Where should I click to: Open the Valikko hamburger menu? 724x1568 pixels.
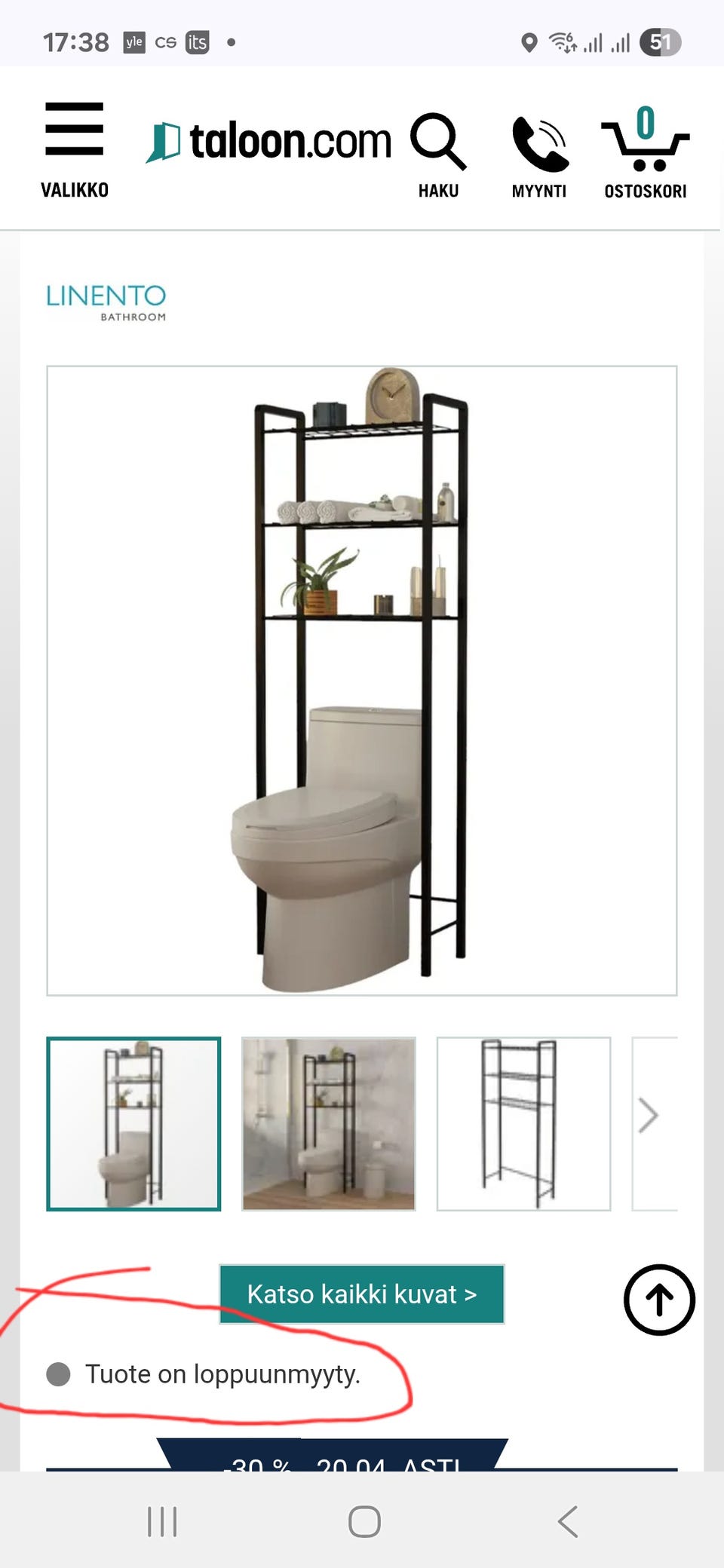point(74,149)
